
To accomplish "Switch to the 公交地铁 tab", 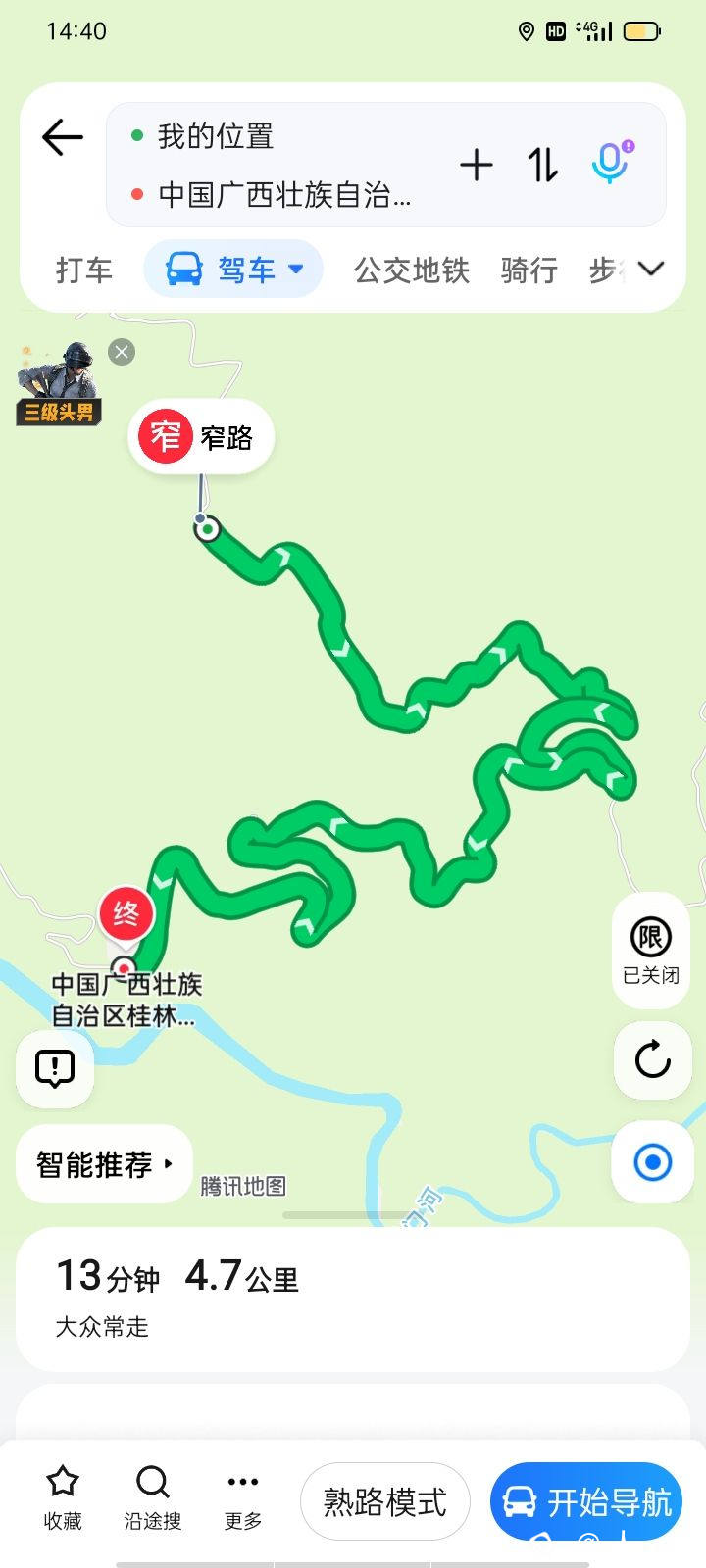I will tap(412, 269).
